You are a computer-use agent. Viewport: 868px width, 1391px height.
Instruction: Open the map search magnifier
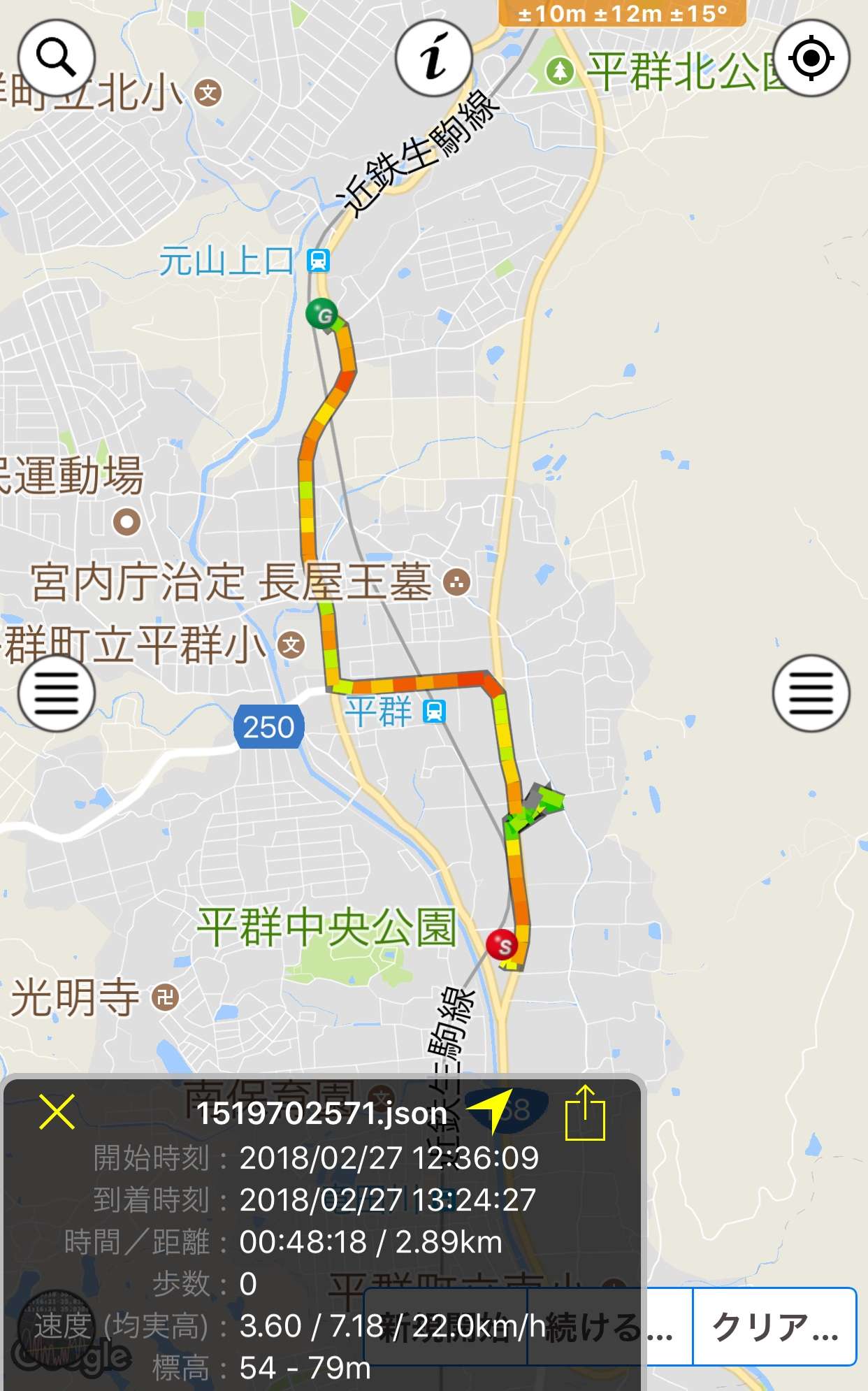[x=57, y=57]
